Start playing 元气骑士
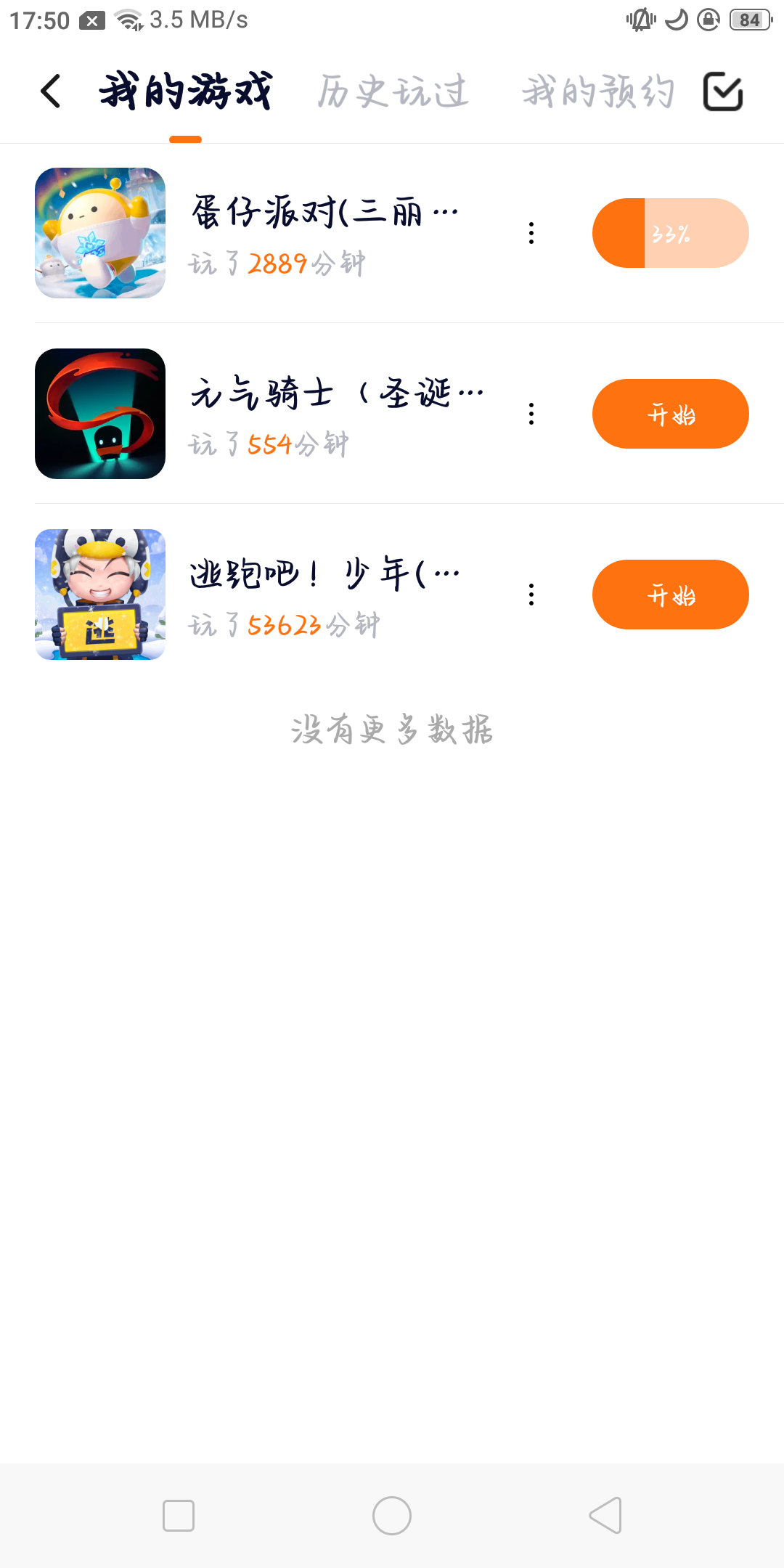The width and height of the screenshot is (784, 1568). [670, 414]
